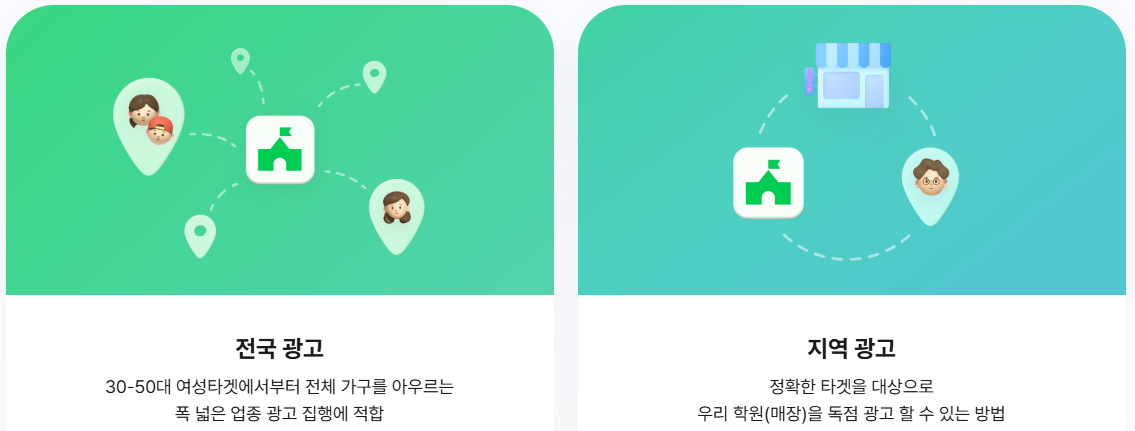The image size is (1135, 431).
Task: Open the 지역 광고 card
Action: click(x=851, y=348)
